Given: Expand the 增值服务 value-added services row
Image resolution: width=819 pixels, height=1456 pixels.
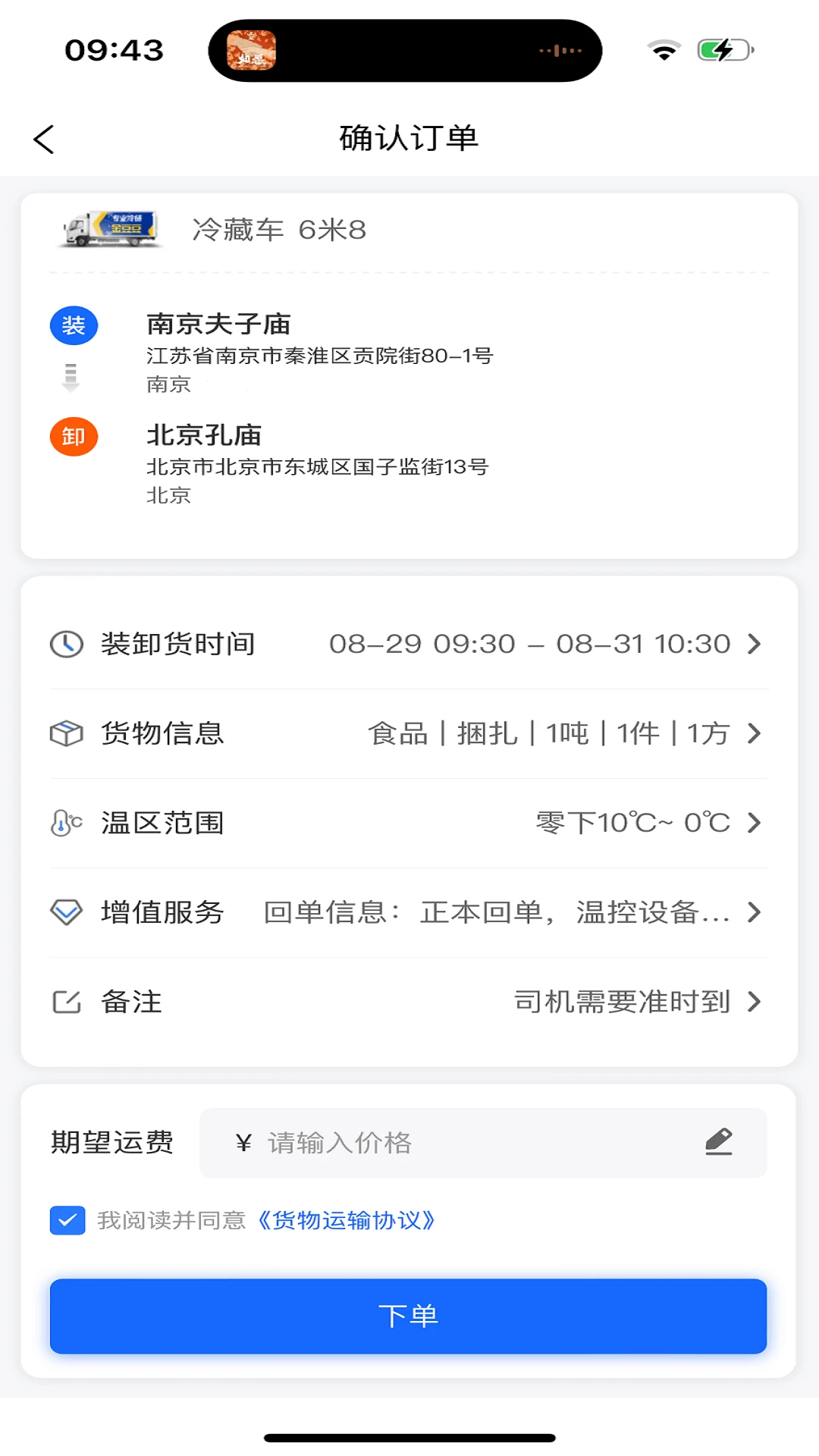Looking at the screenshot, I should click(754, 912).
